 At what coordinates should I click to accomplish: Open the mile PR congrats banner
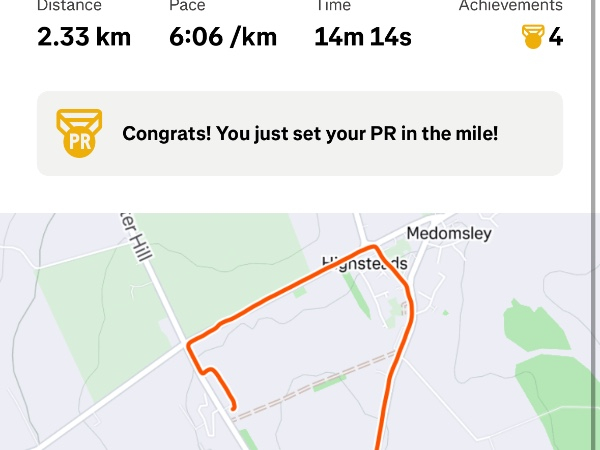[300, 134]
